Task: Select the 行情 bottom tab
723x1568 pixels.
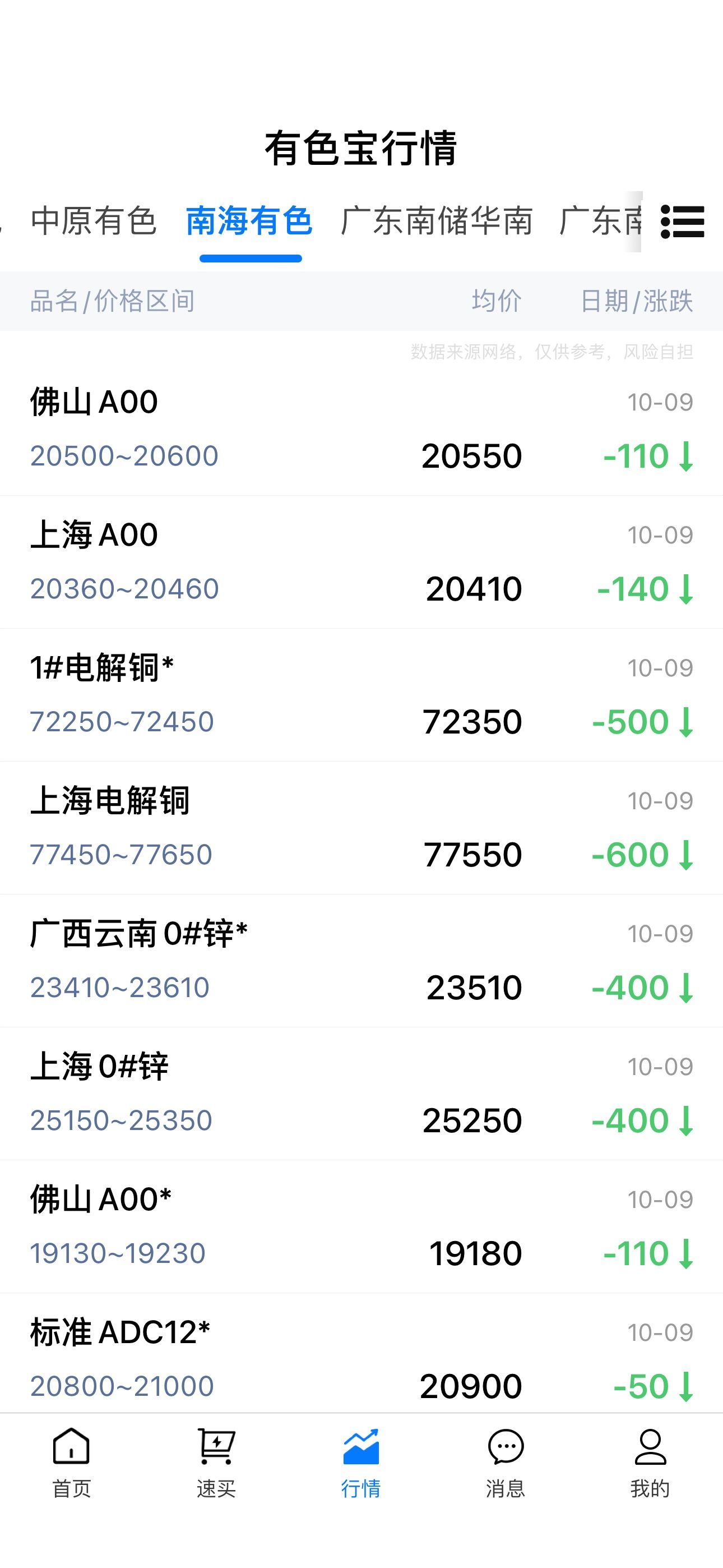Action: 361,1463
